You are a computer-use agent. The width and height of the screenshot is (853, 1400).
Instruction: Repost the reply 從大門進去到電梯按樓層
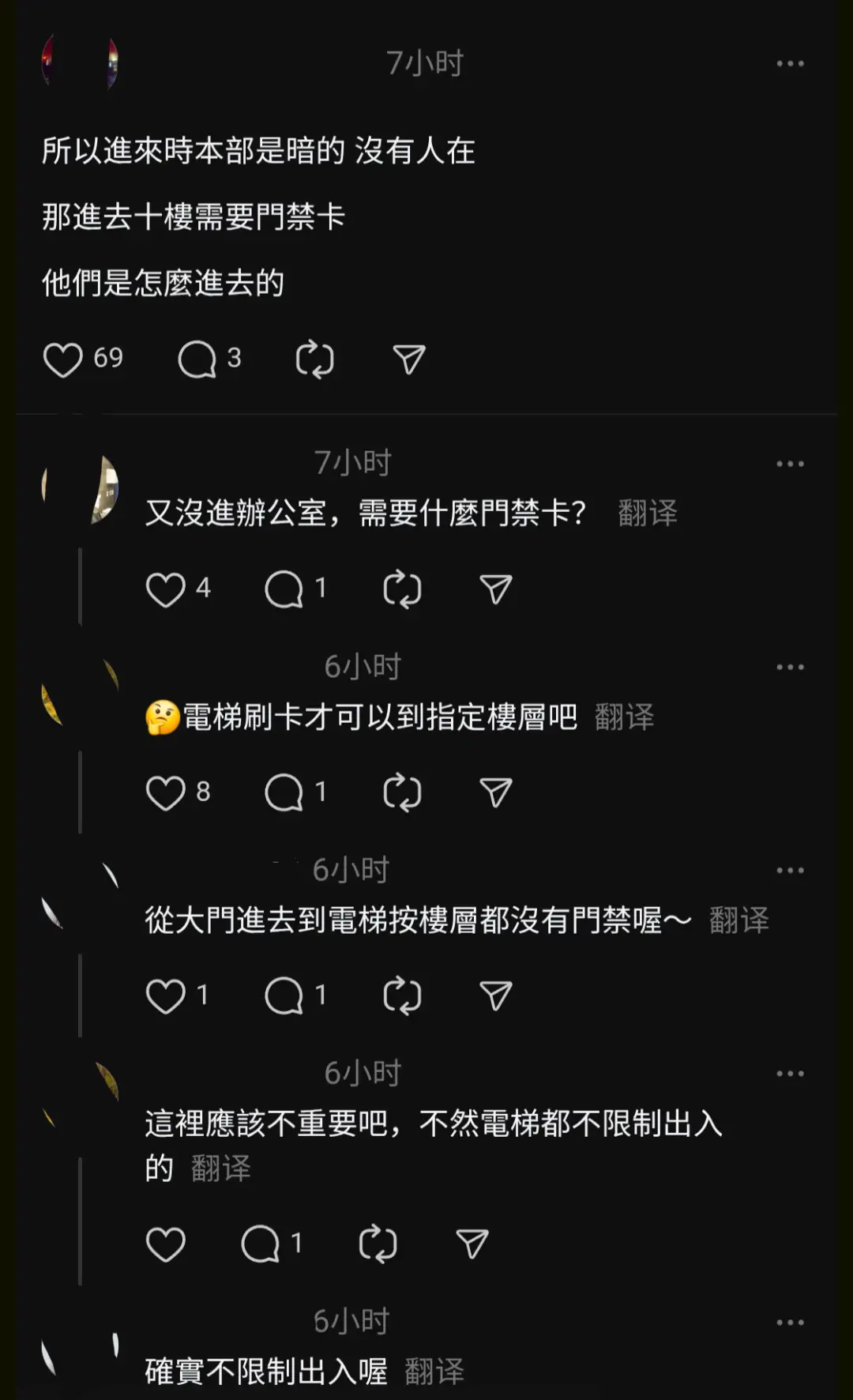click(x=402, y=995)
